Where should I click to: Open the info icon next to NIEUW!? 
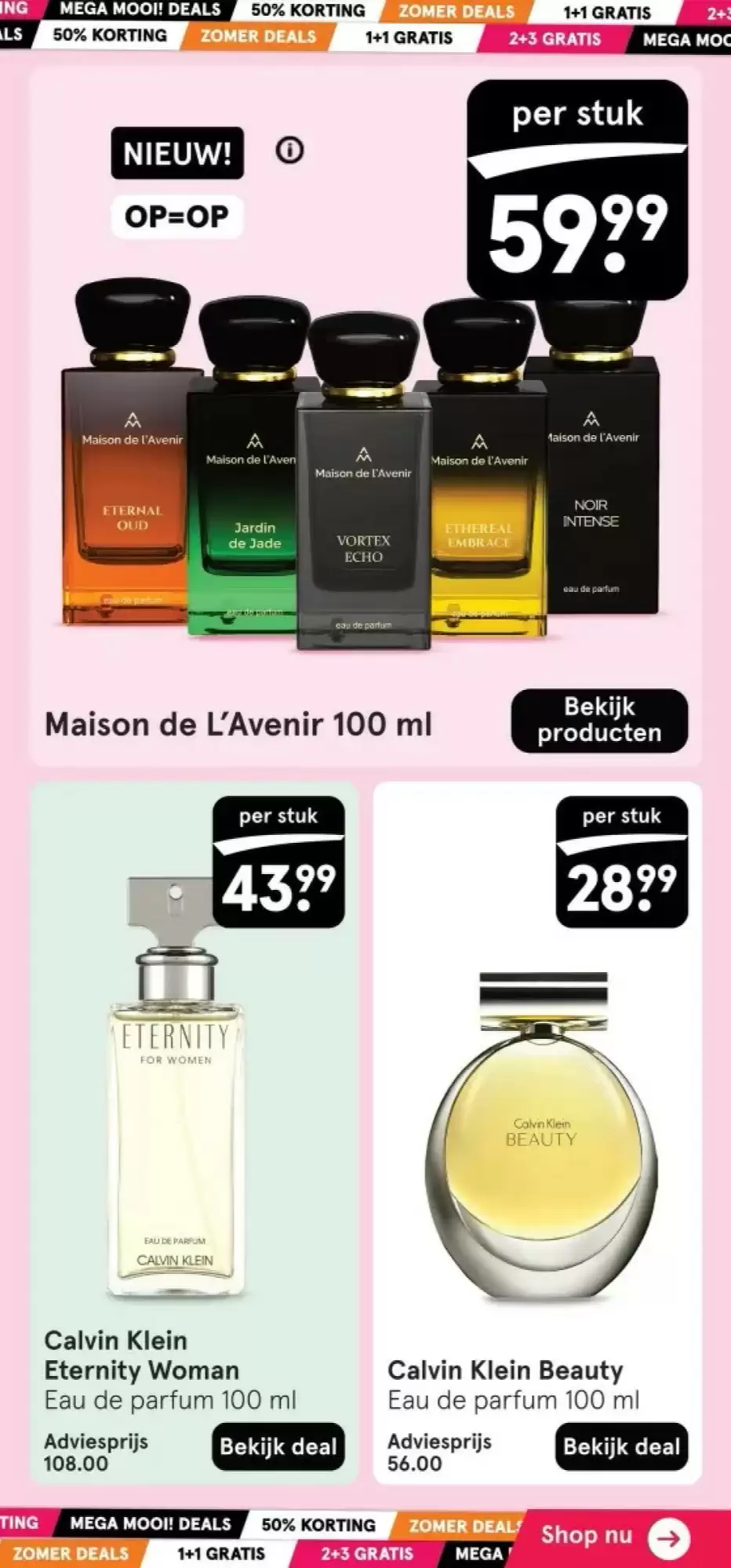point(289,151)
